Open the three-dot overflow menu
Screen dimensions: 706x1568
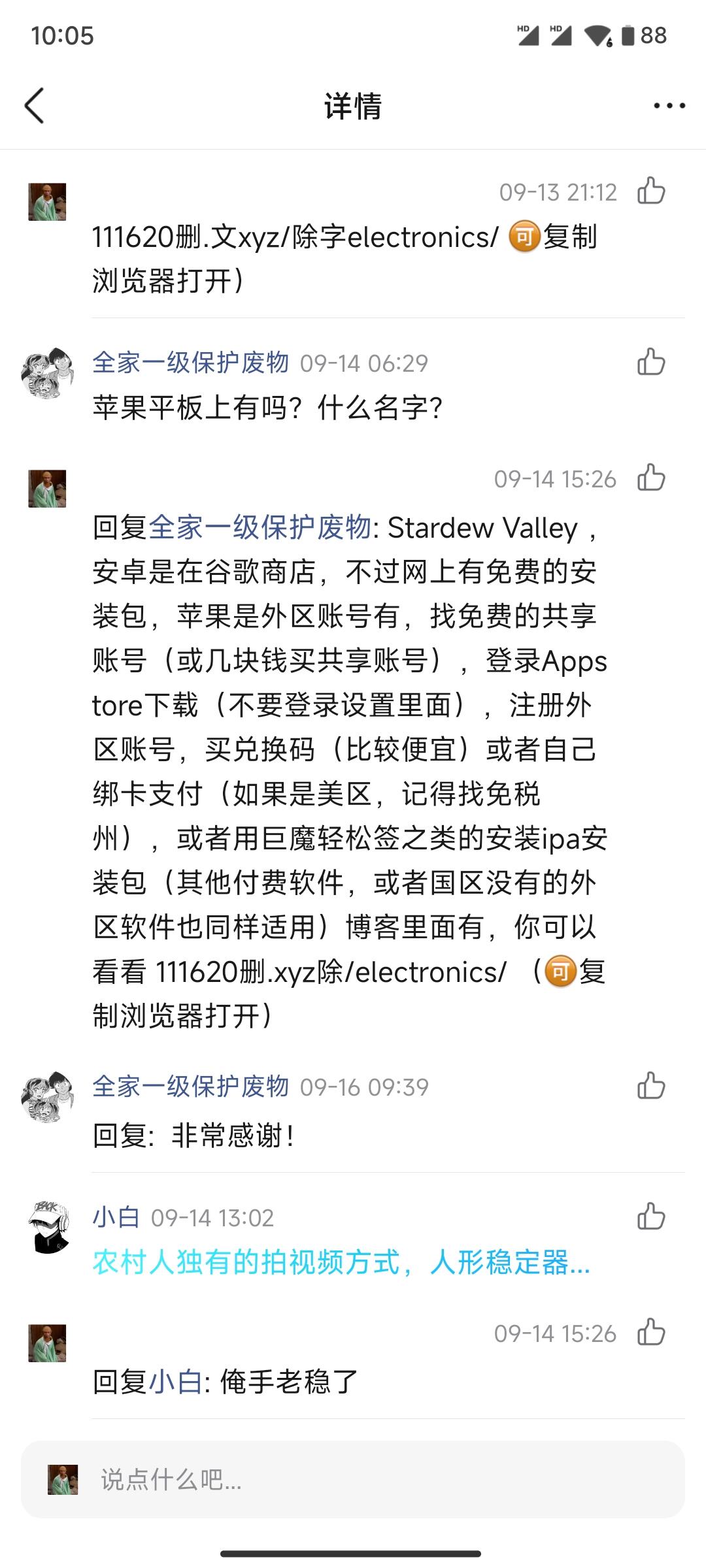click(669, 106)
